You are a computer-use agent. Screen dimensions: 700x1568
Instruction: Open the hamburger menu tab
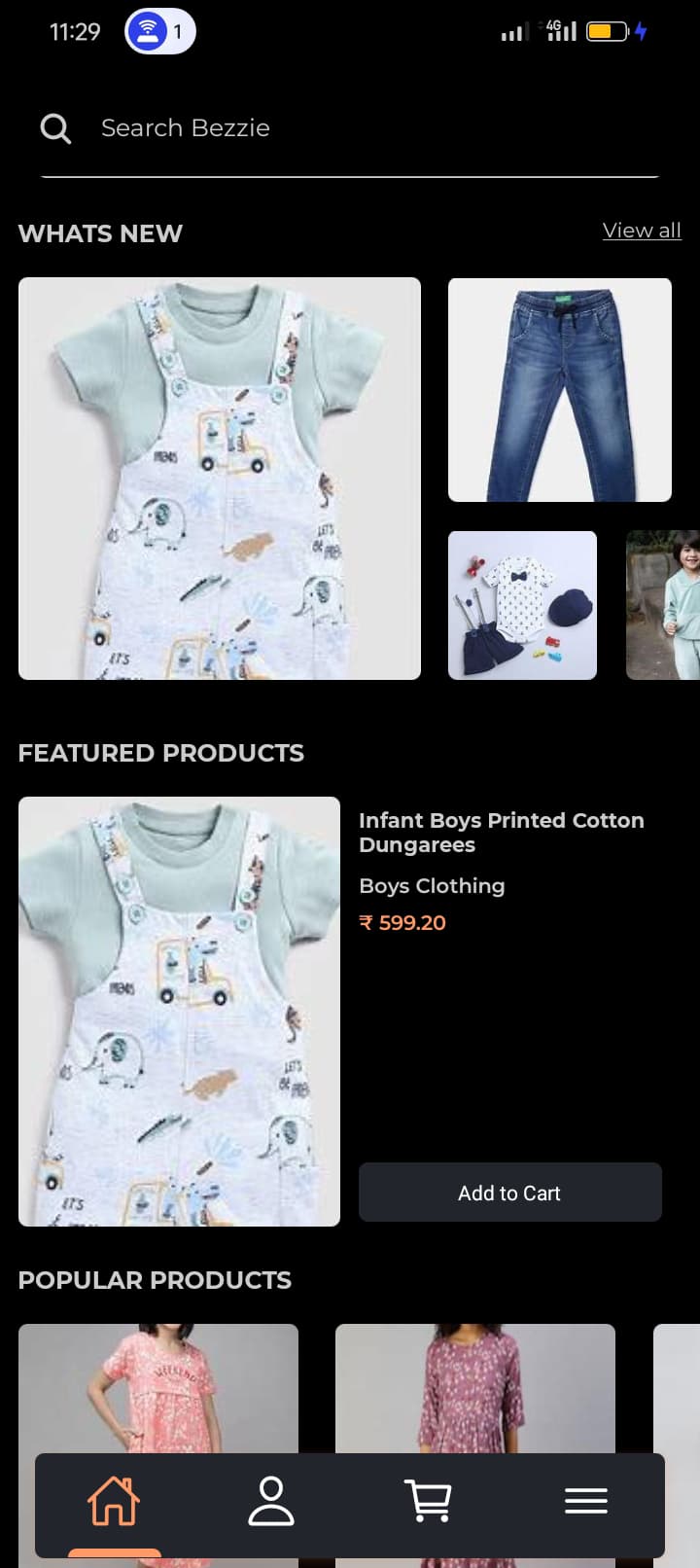pyautogui.click(x=585, y=1501)
